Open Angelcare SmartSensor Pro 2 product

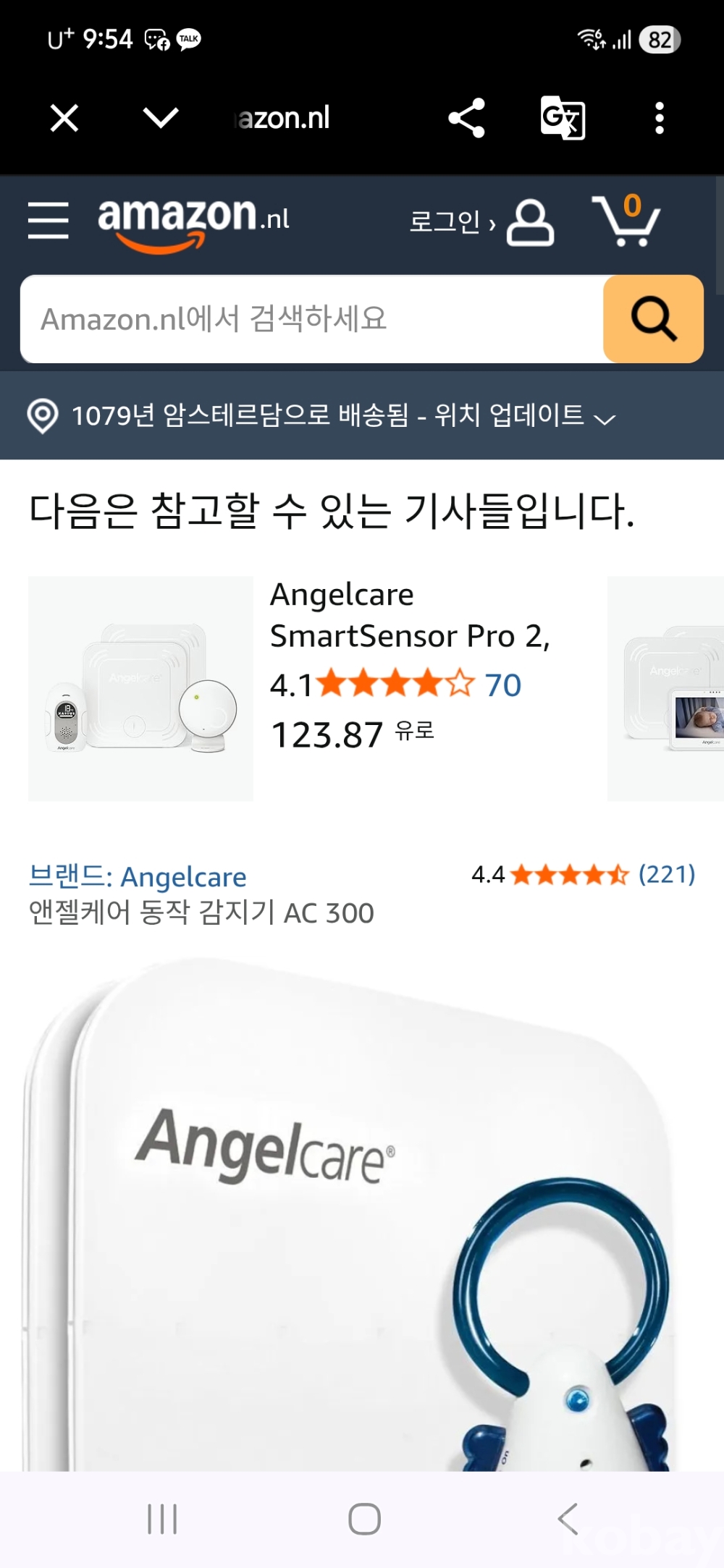(x=409, y=615)
